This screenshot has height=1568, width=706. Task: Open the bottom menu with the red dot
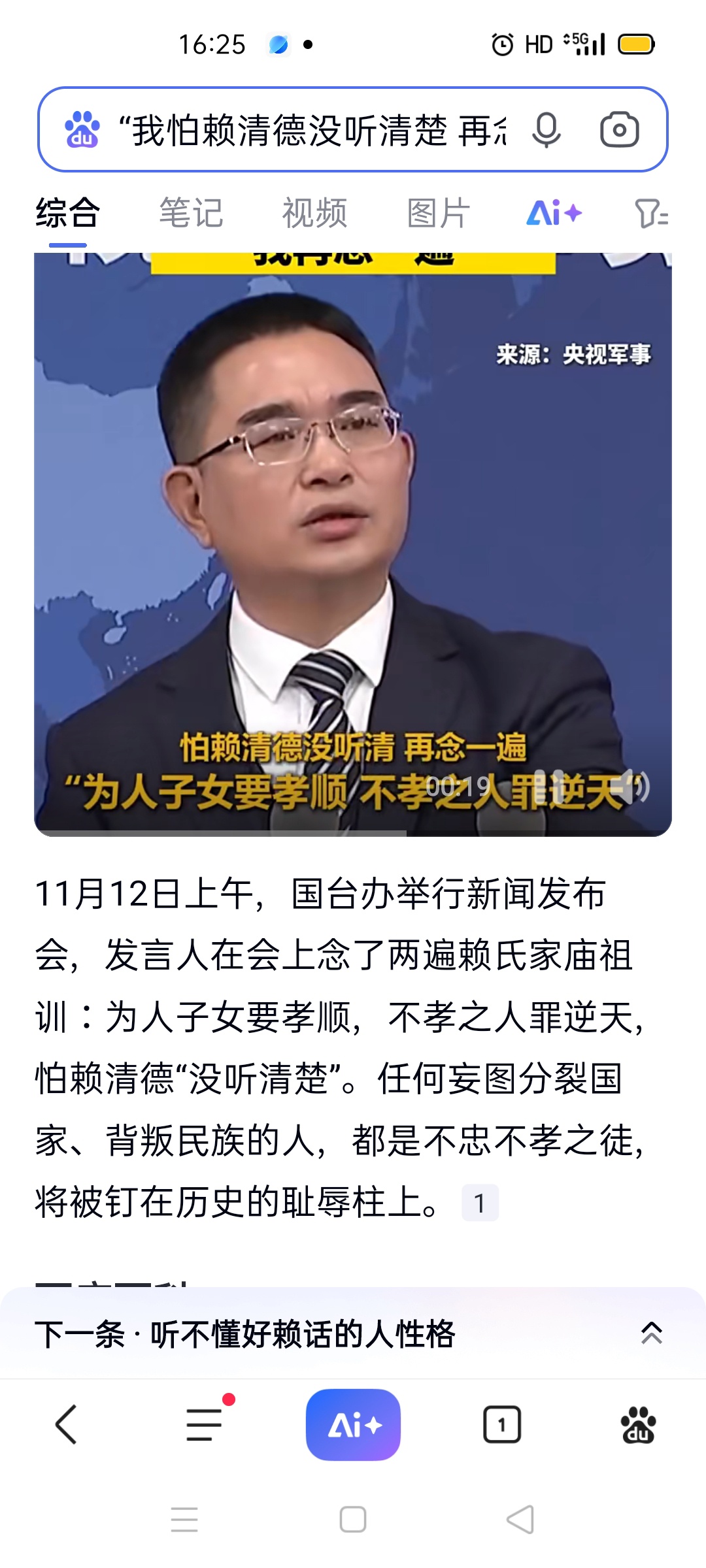[x=204, y=1424]
